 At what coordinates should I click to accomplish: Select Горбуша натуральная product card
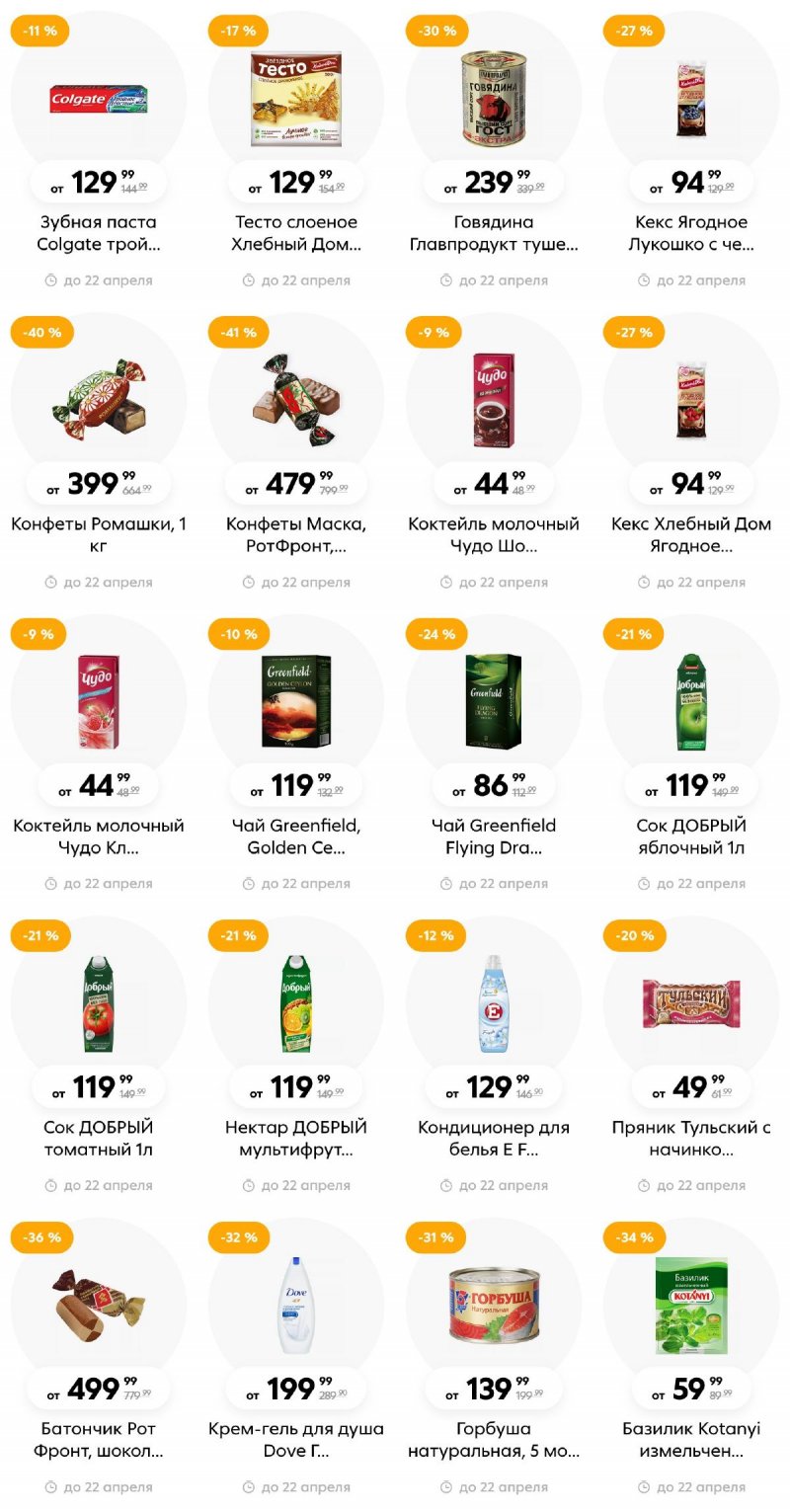(x=494, y=1305)
